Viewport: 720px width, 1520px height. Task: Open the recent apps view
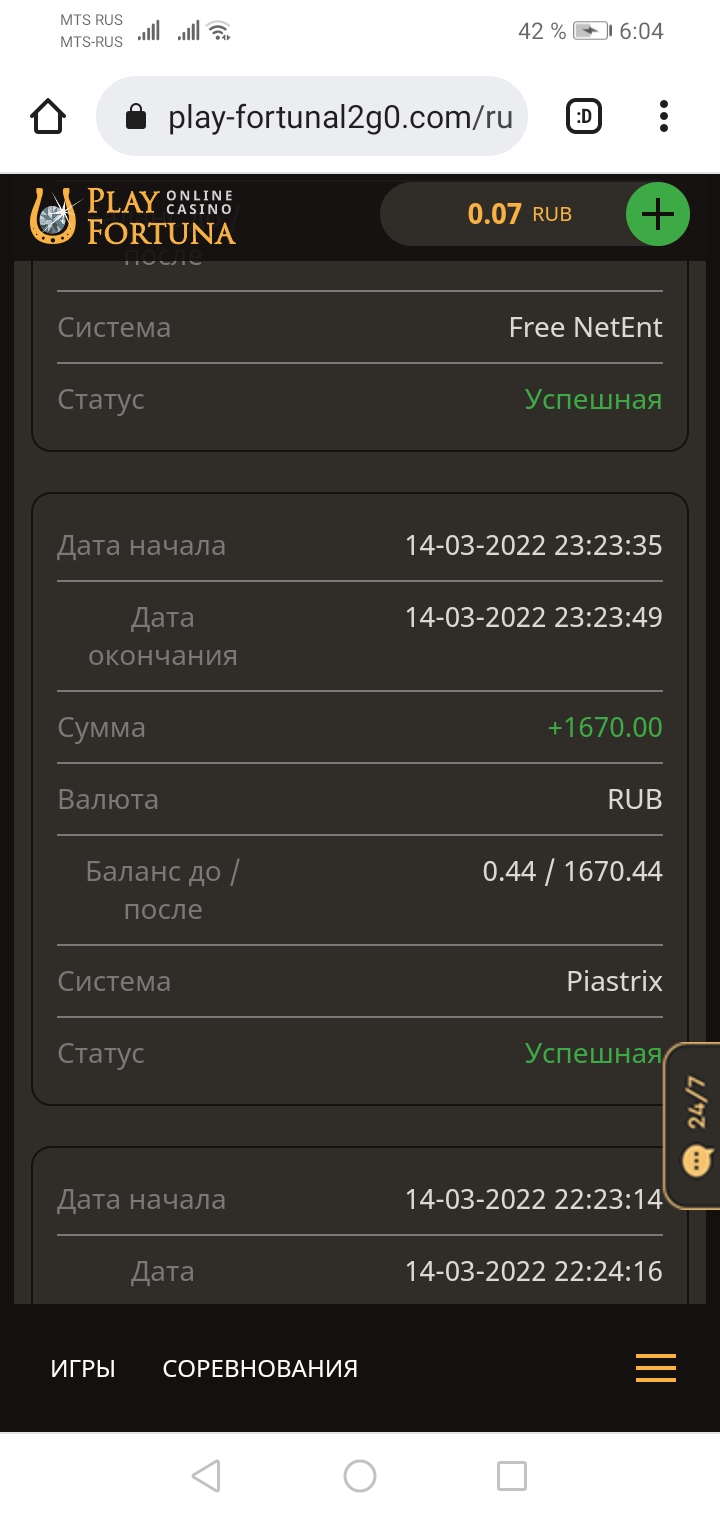click(x=512, y=1476)
